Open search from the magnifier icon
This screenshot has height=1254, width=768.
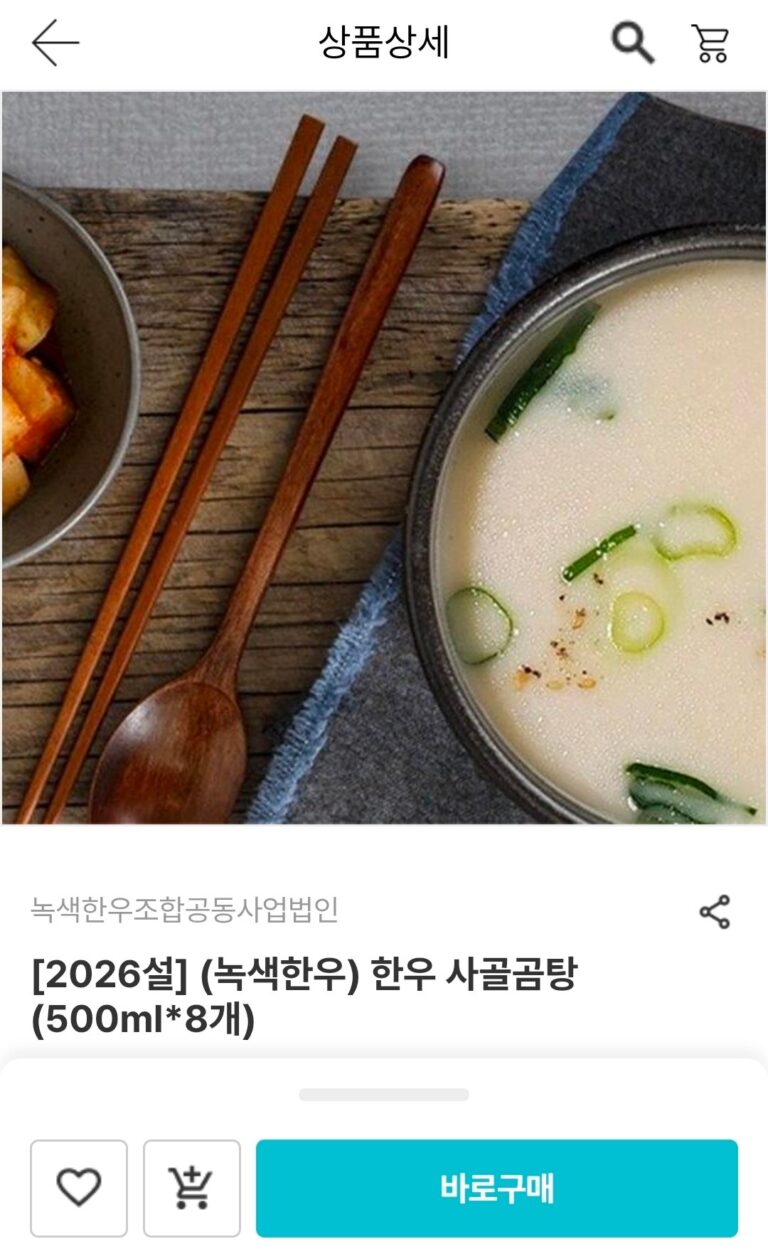pyautogui.click(x=632, y=44)
